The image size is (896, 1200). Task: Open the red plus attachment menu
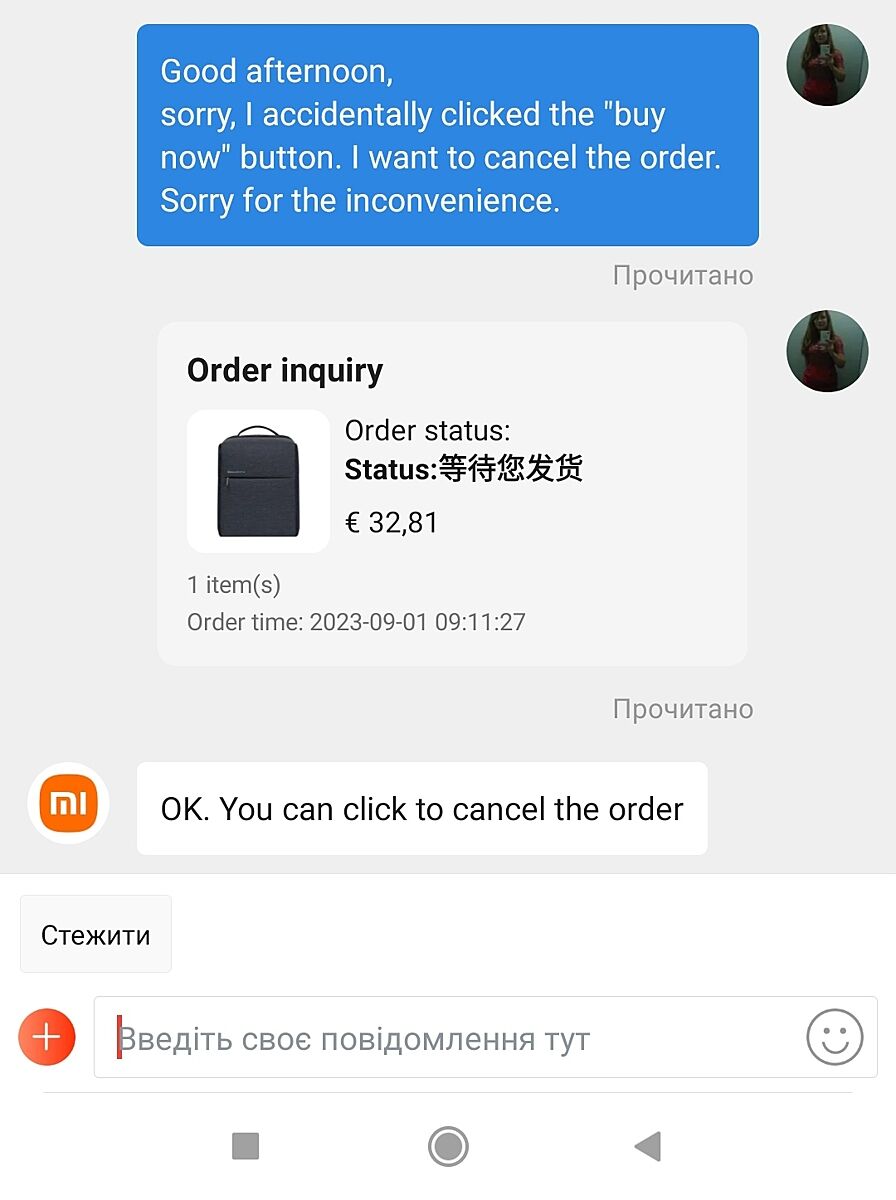tap(47, 1037)
